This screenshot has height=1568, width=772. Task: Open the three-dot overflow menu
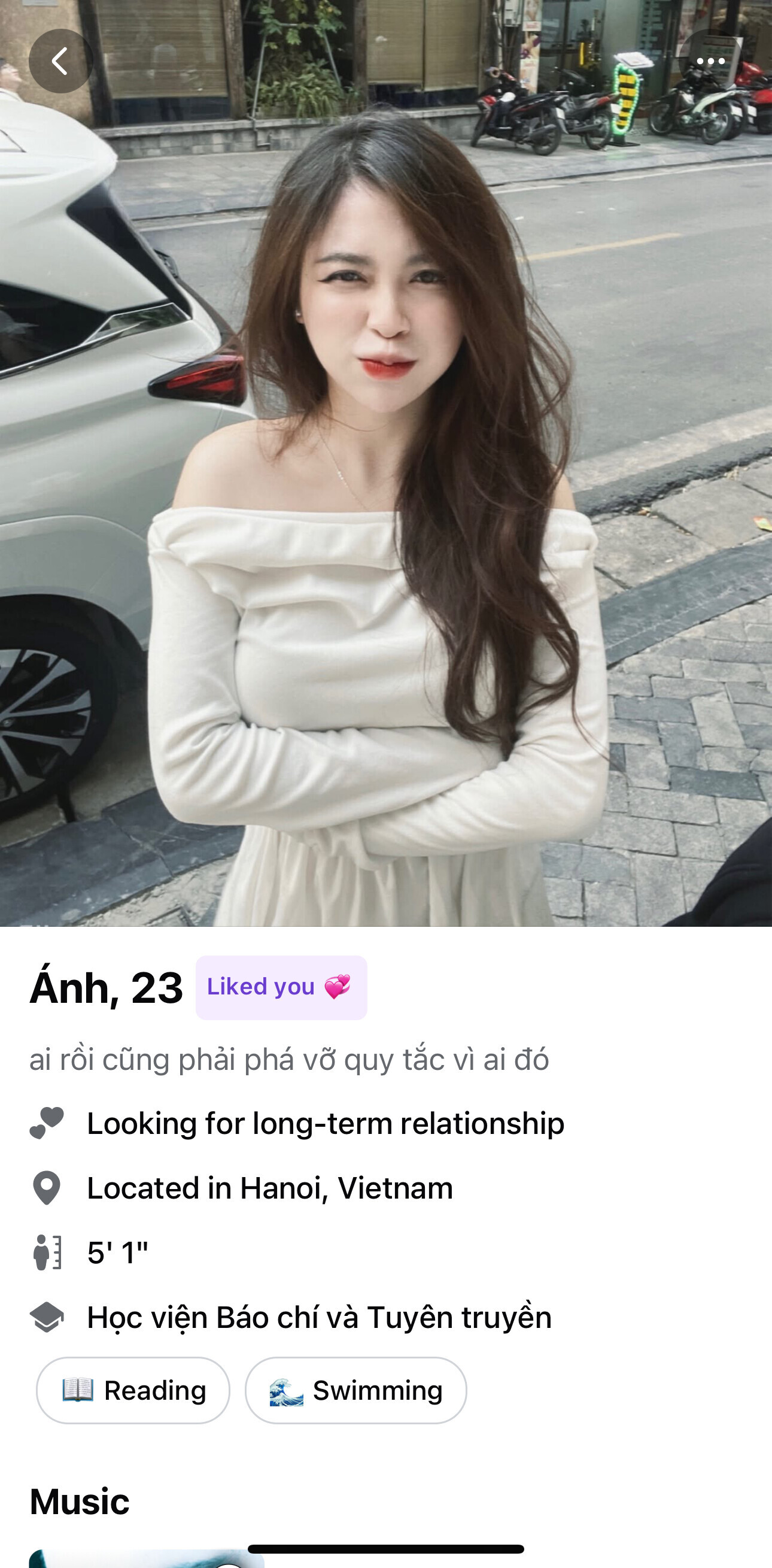click(710, 61)
